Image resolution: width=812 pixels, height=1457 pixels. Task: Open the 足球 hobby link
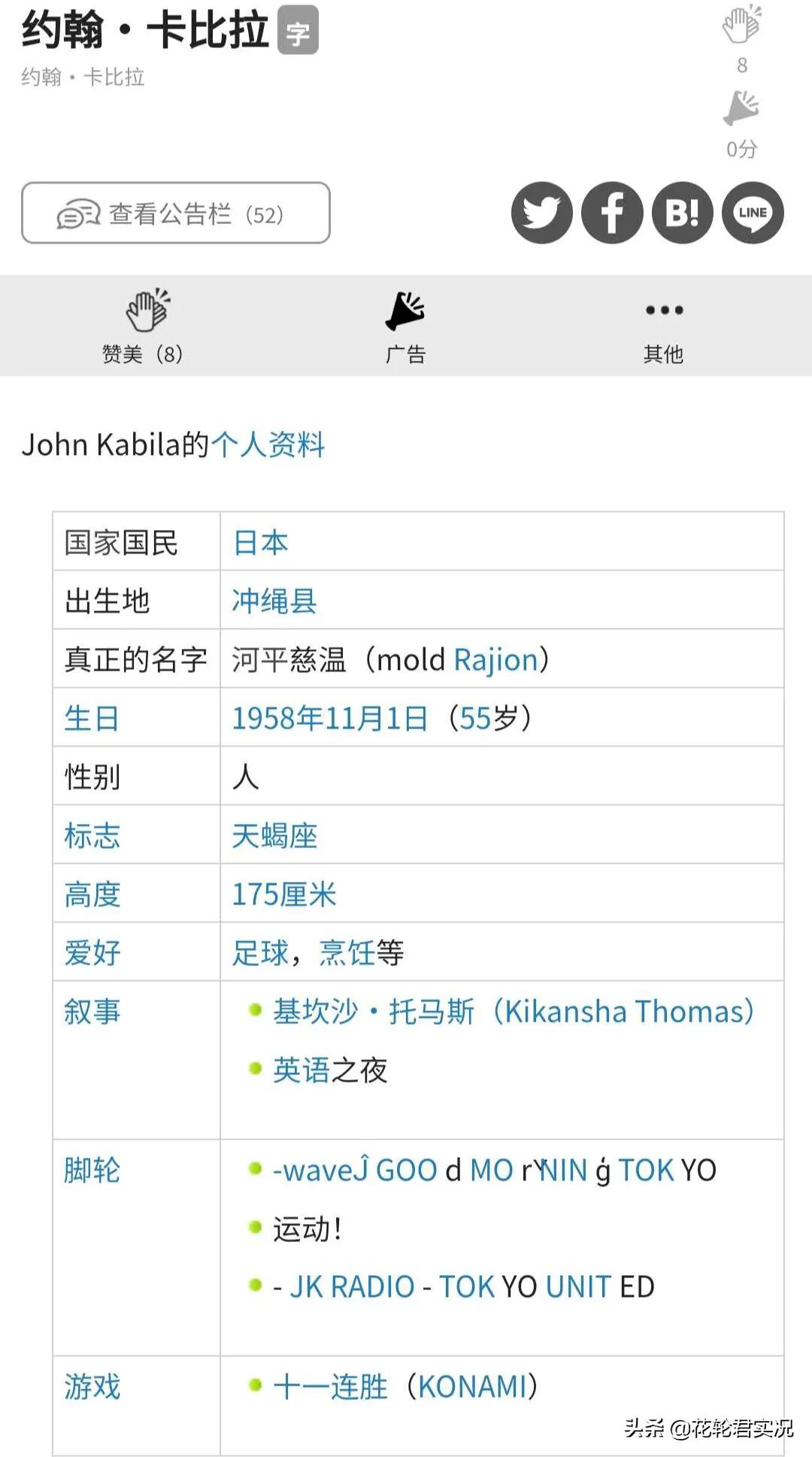click(259, 953)
